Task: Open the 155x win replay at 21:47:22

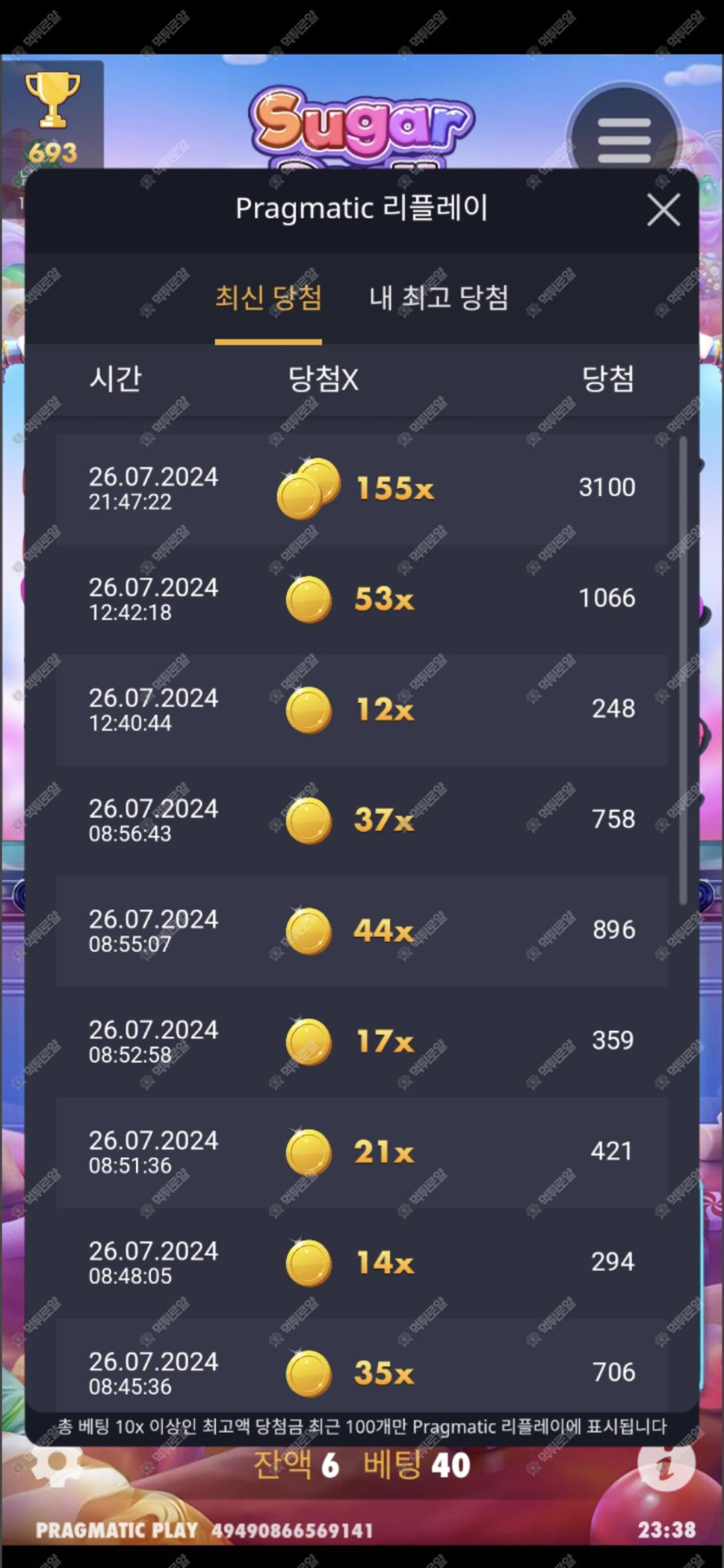Action: [x=362, y=489]
